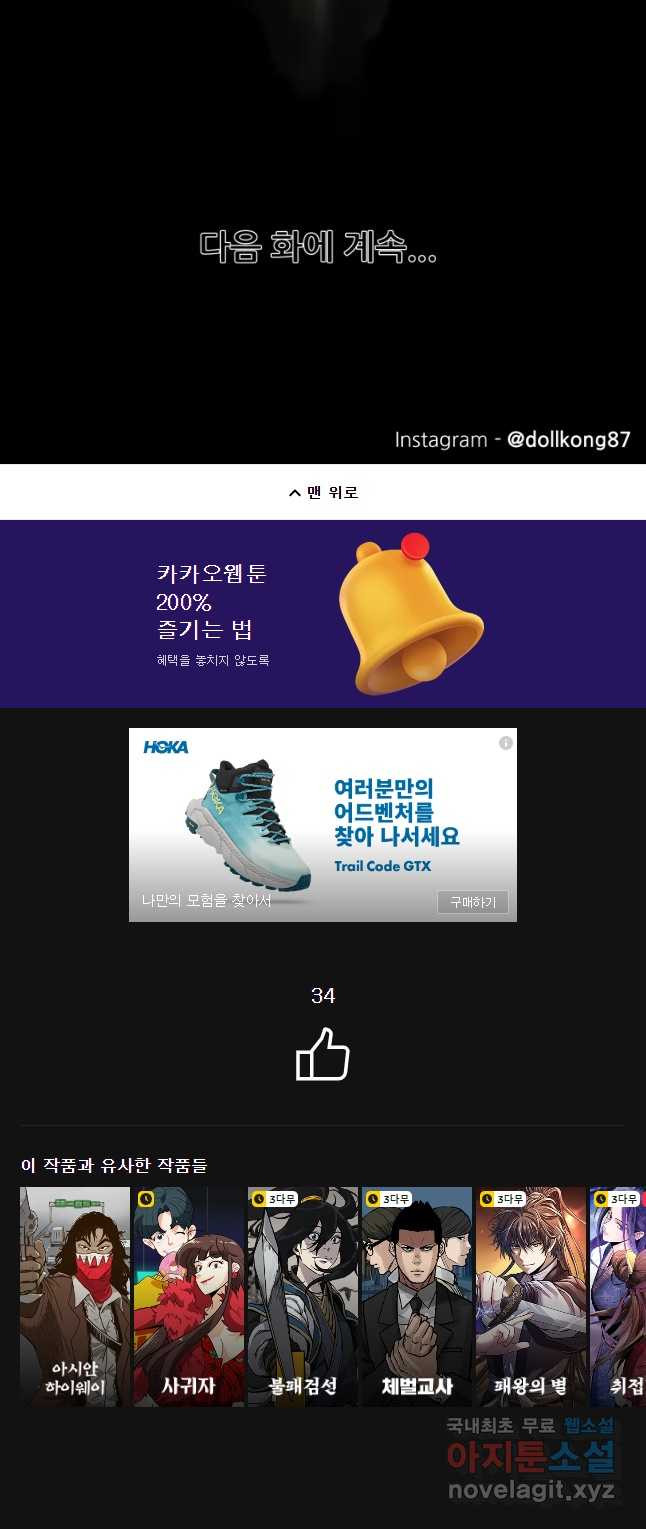
Task: Open the 패왕의 별 webtoon
Action: point(531,1296)
